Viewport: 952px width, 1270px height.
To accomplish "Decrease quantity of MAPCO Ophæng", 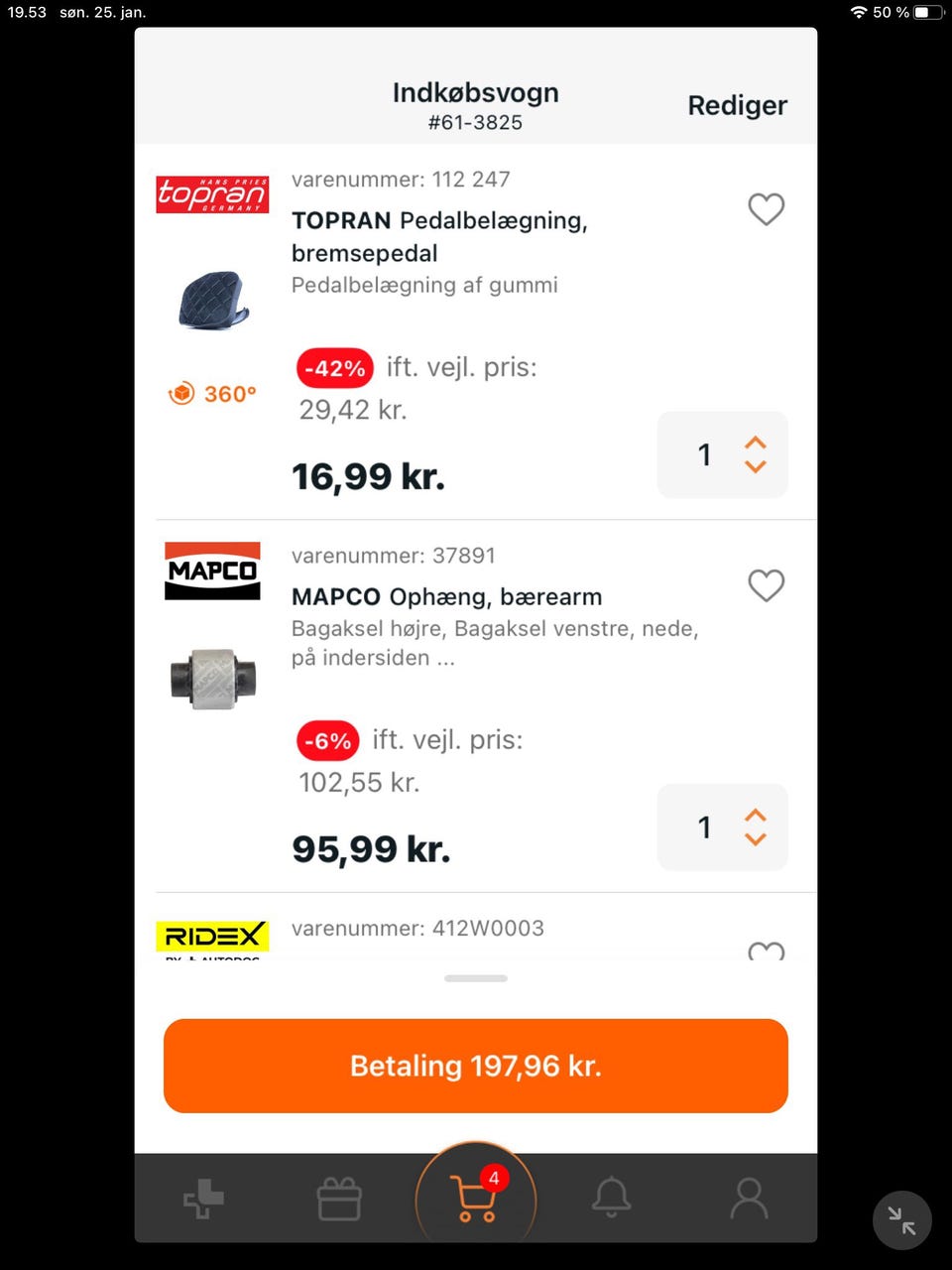I will click(x=756, y=839).
